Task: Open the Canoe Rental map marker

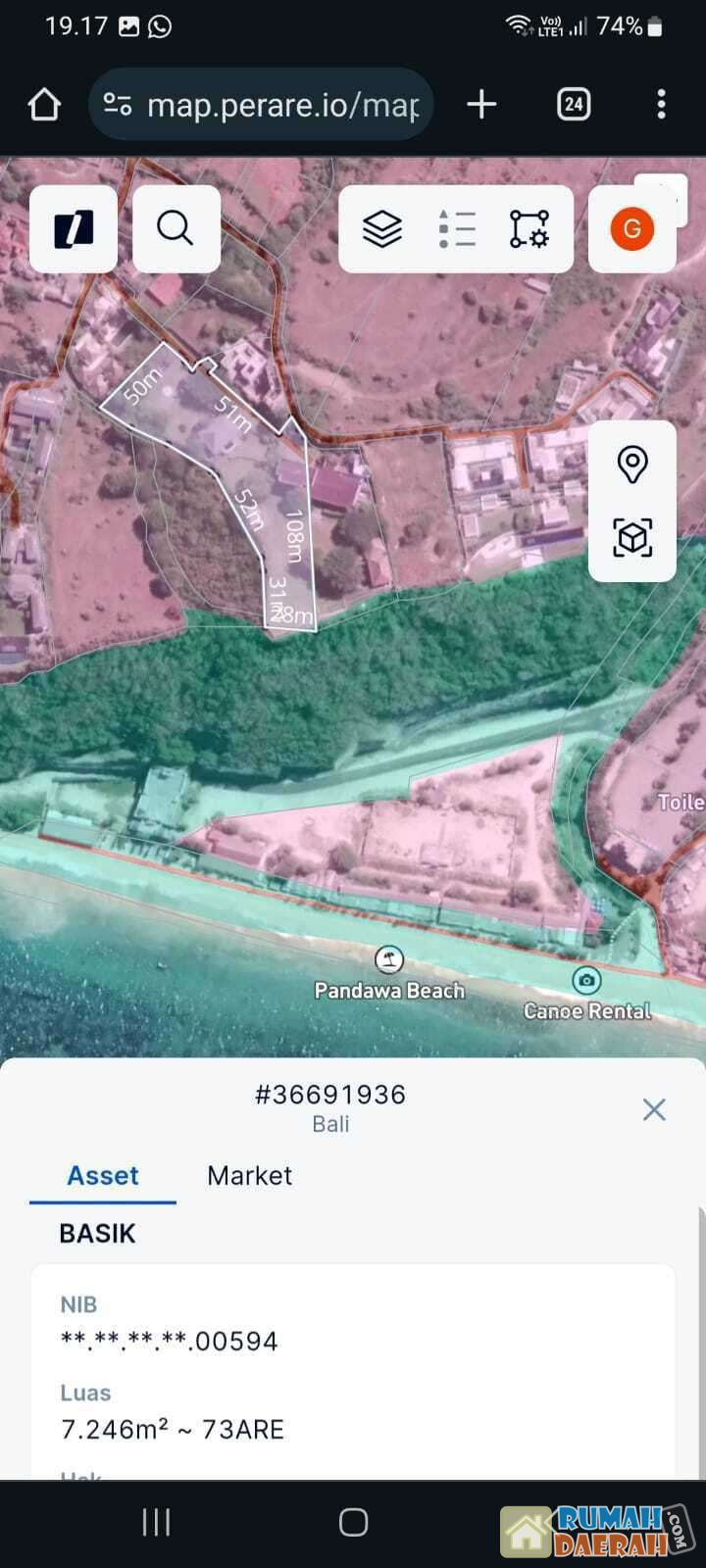Action: (x=586, y=980)
